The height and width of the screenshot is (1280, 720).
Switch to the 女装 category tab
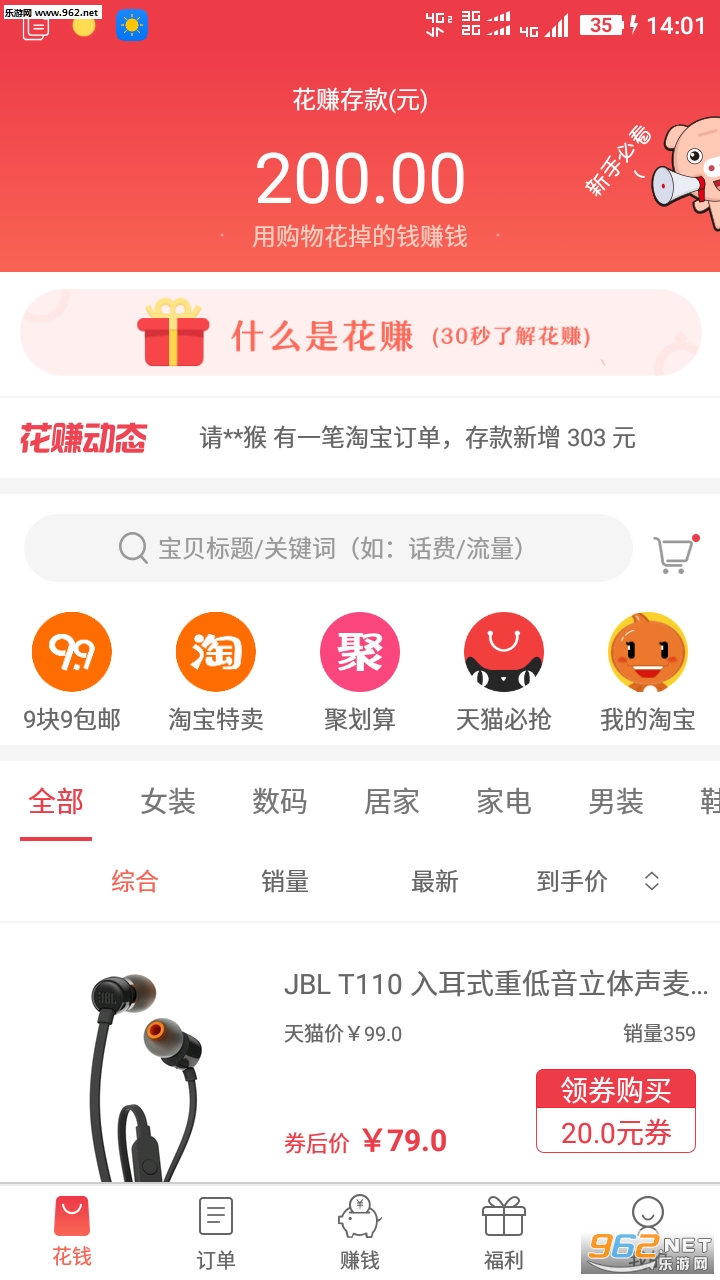[x=168, y=802]
